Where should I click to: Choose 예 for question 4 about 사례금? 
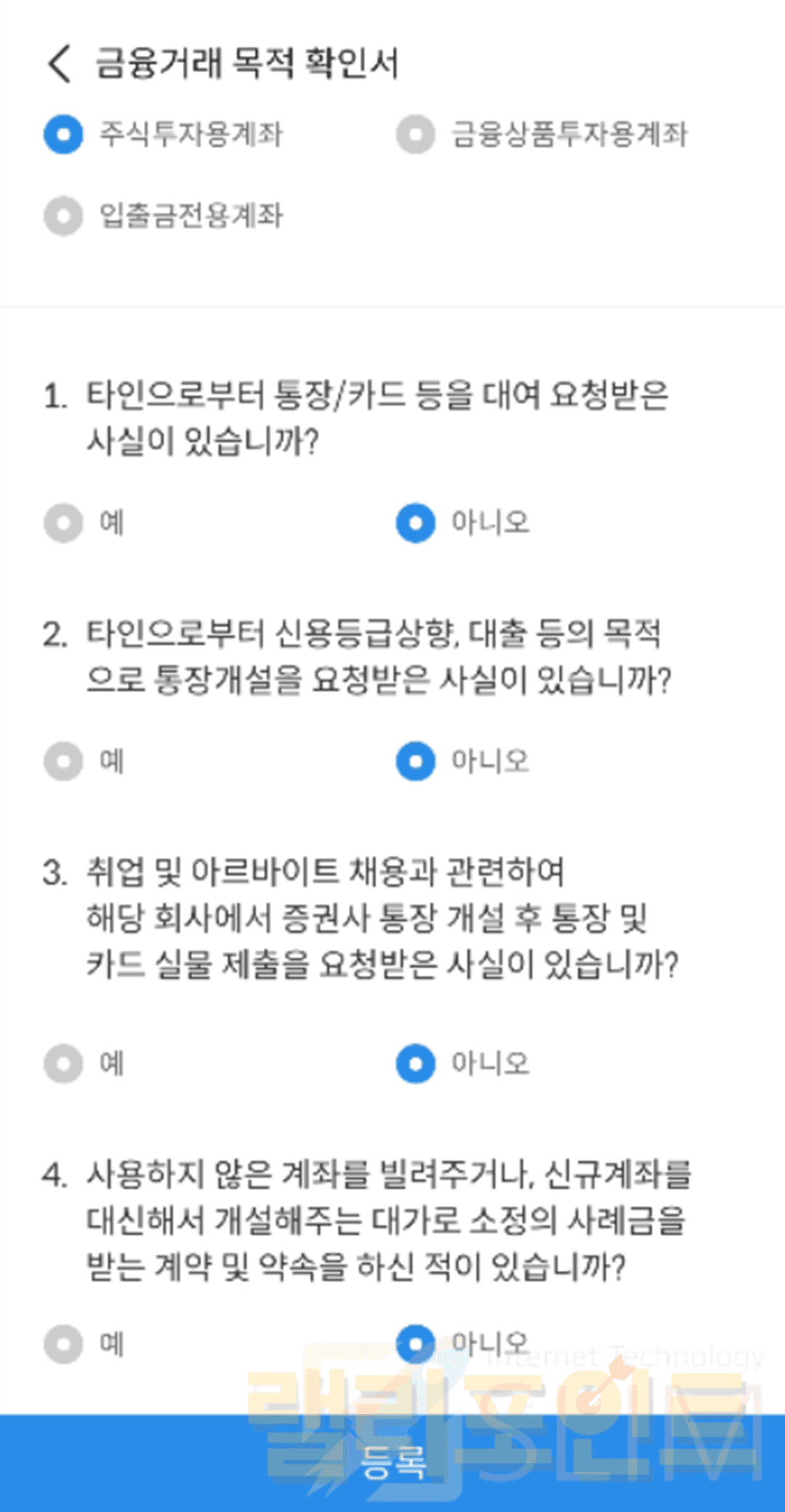(64, 1344)
